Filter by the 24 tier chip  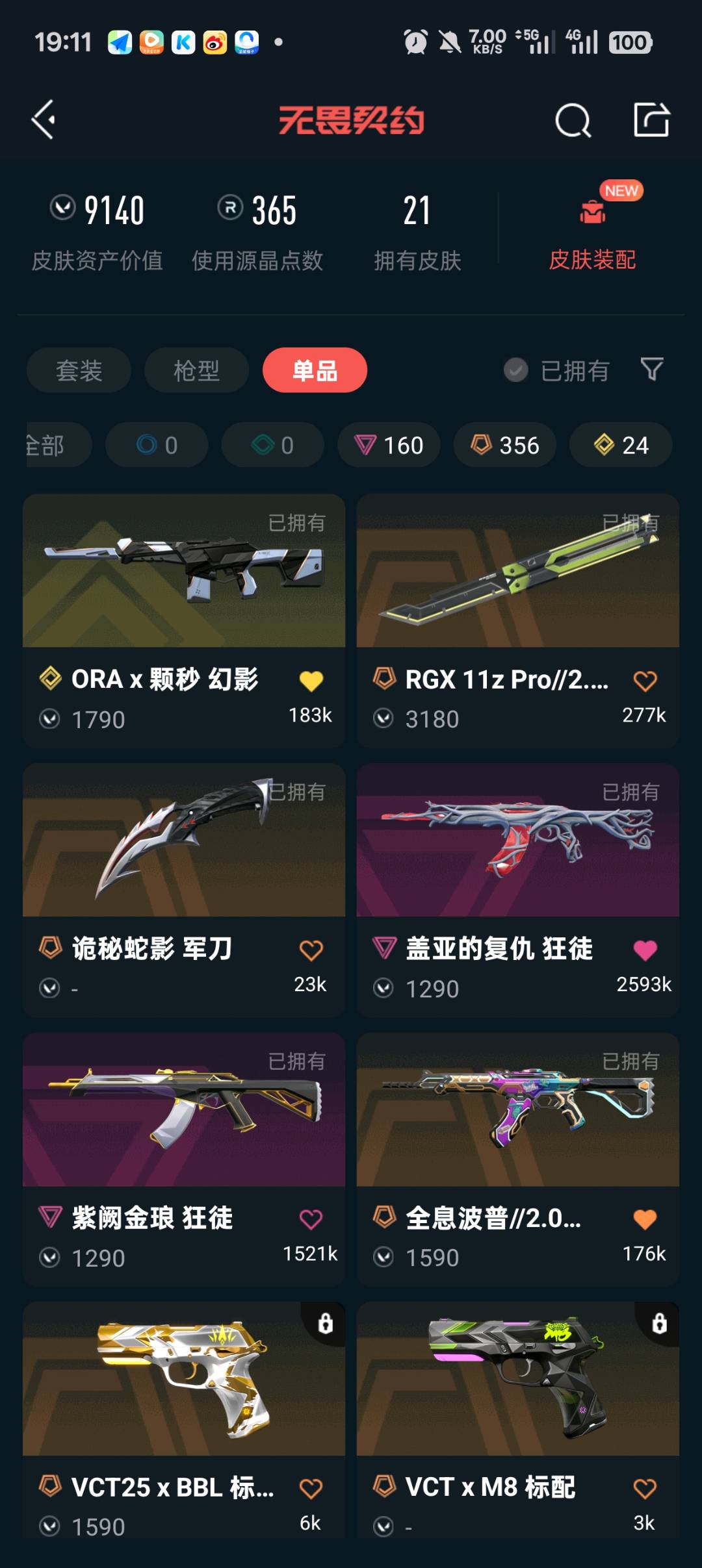click(x=621, y=445)
